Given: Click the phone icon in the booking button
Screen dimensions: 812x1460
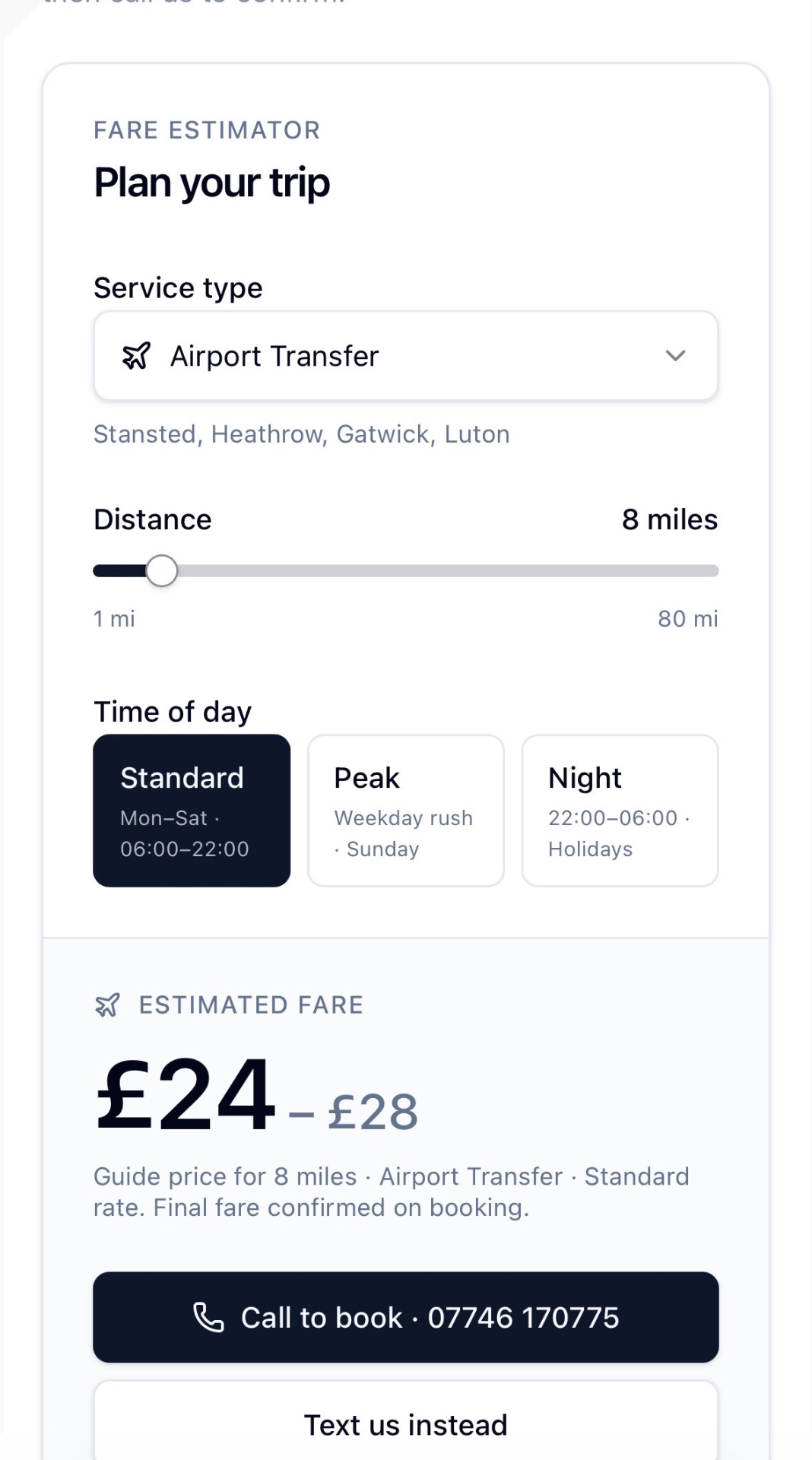Looking at the screenshot, I should [208, 1318].
